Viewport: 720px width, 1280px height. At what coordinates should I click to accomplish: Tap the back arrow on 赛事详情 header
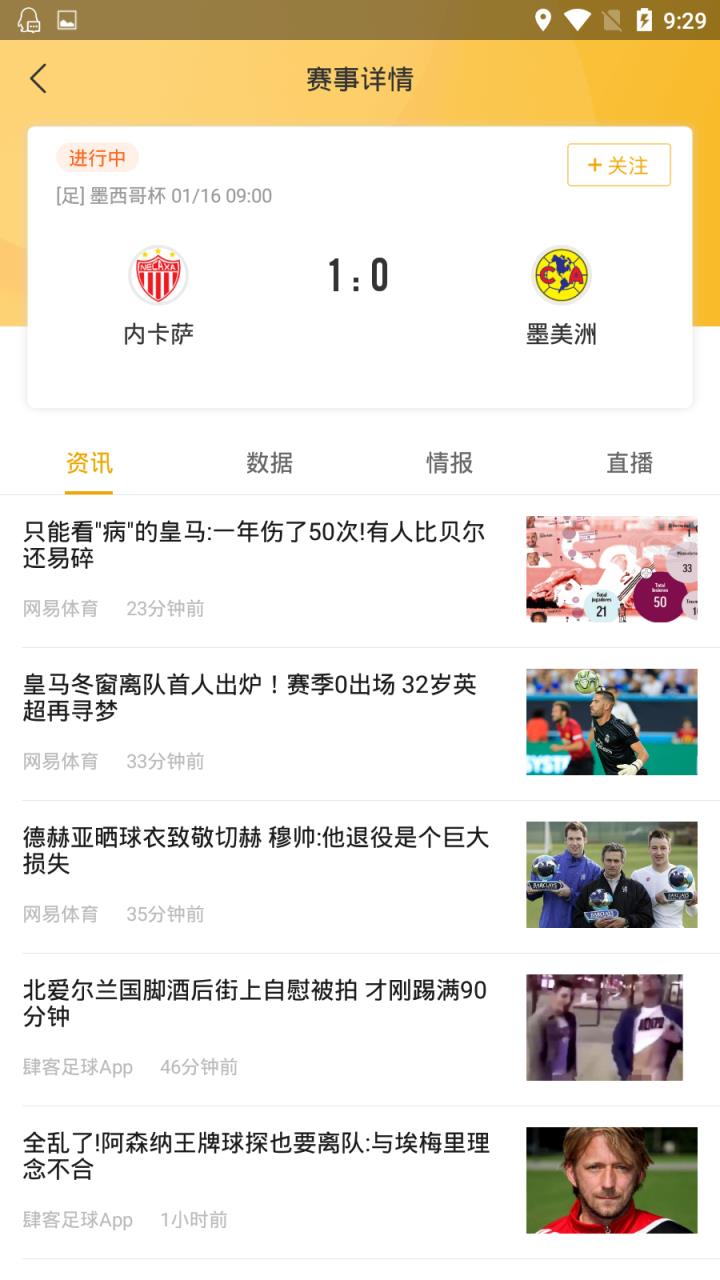(38, 78)
